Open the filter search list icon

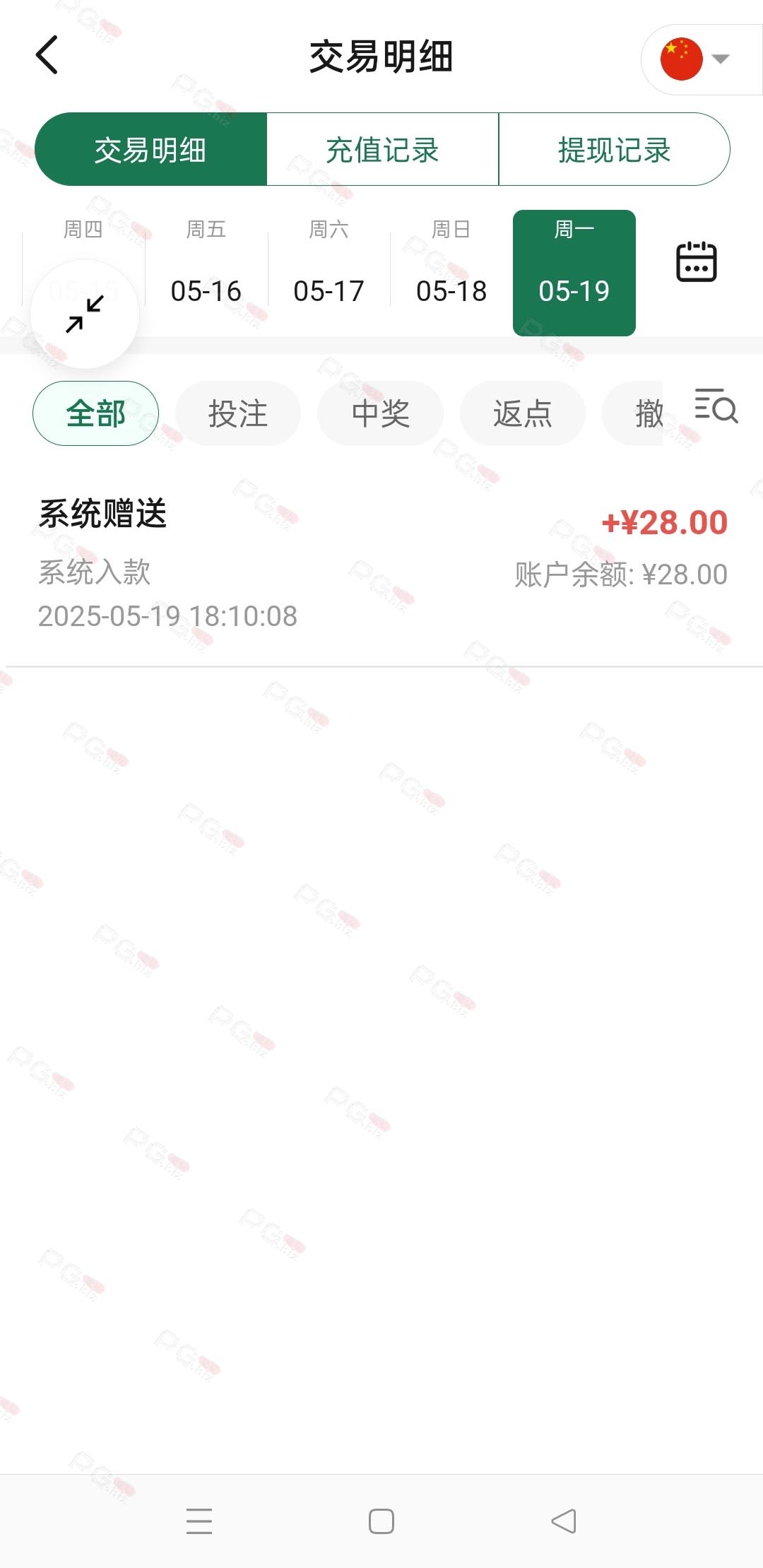[x=716, y=406]
